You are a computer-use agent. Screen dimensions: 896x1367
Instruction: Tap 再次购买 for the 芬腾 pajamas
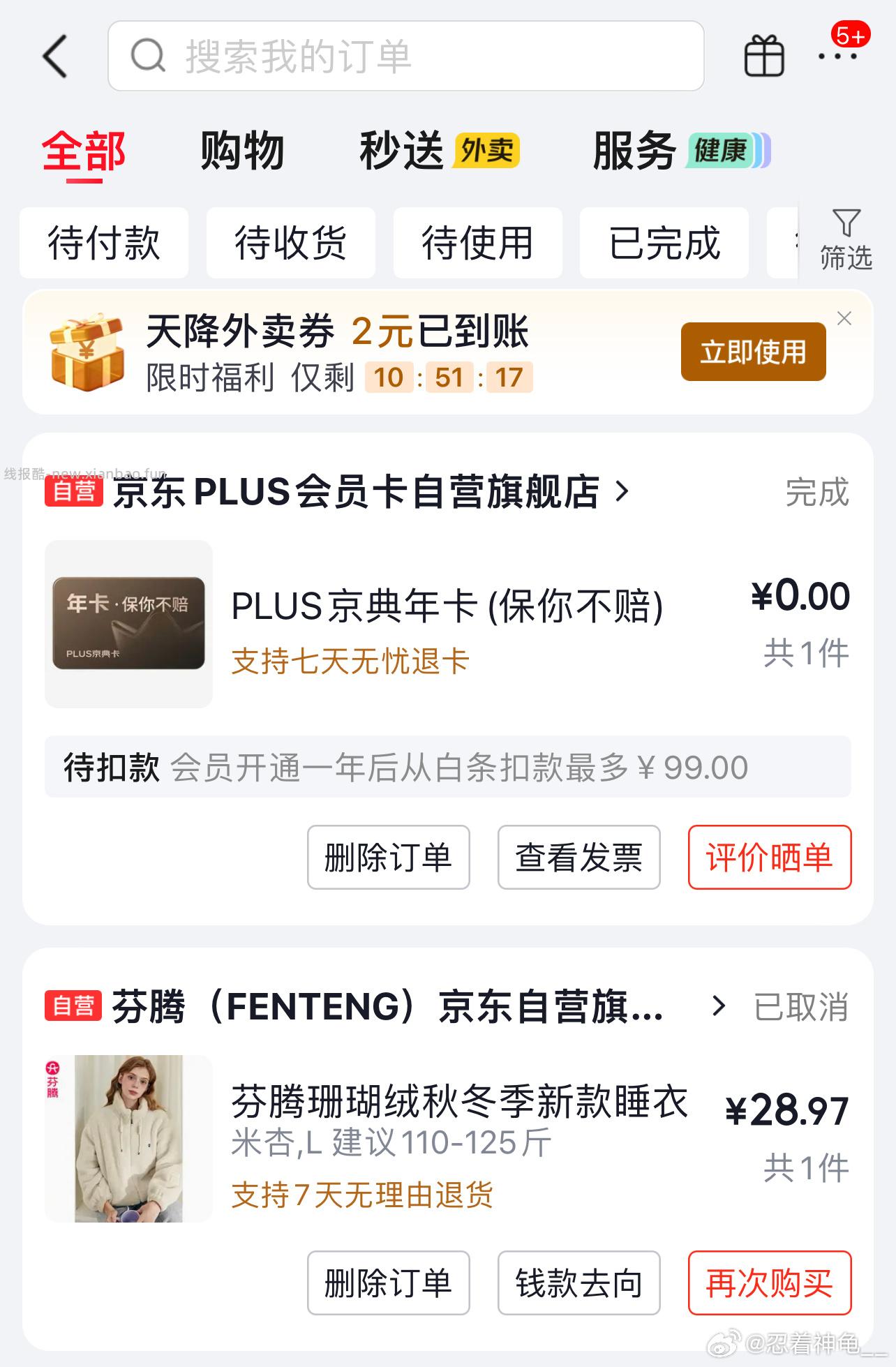click(769, 1283)
